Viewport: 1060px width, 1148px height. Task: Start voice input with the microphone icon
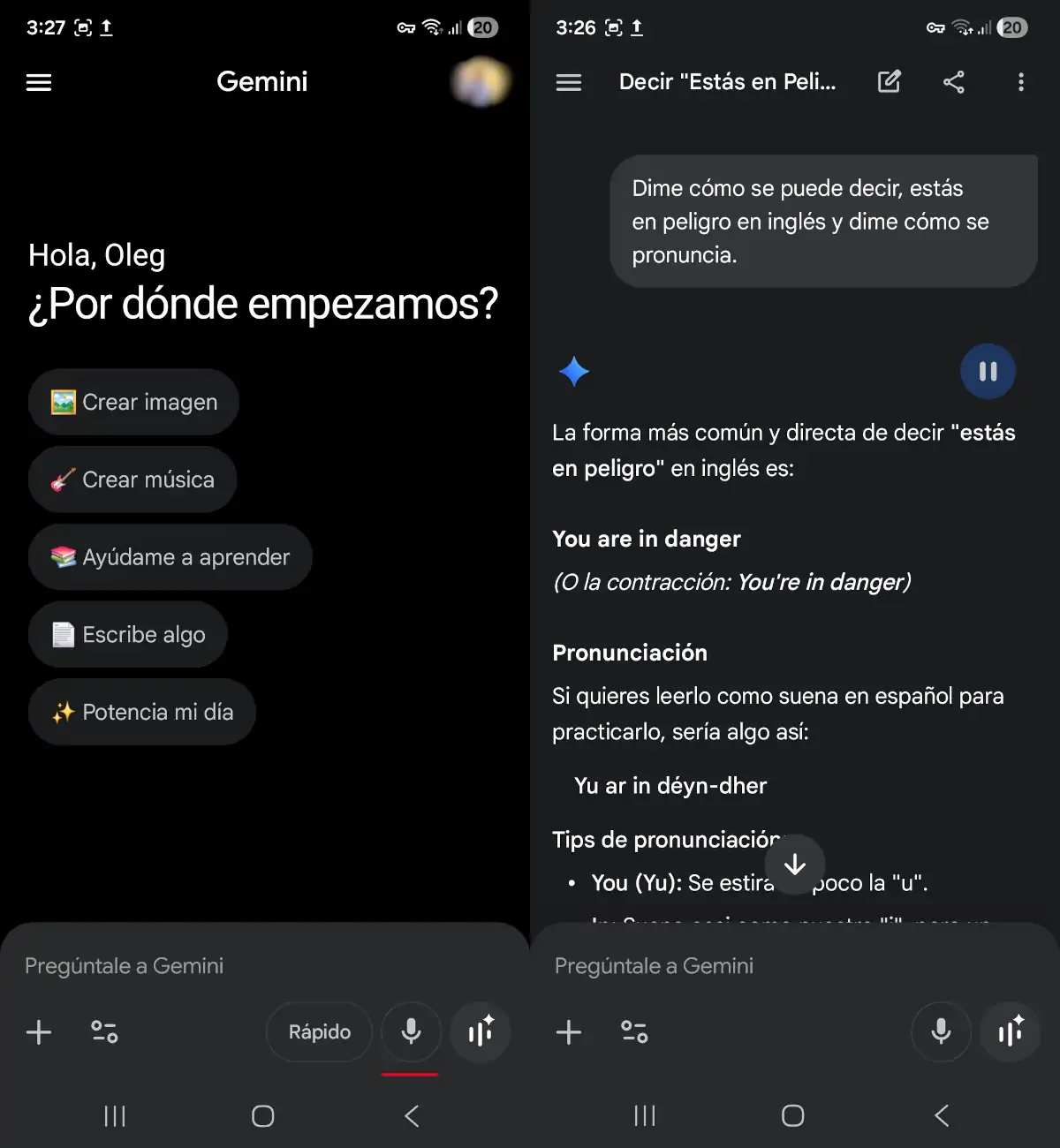click(410, 1031)
